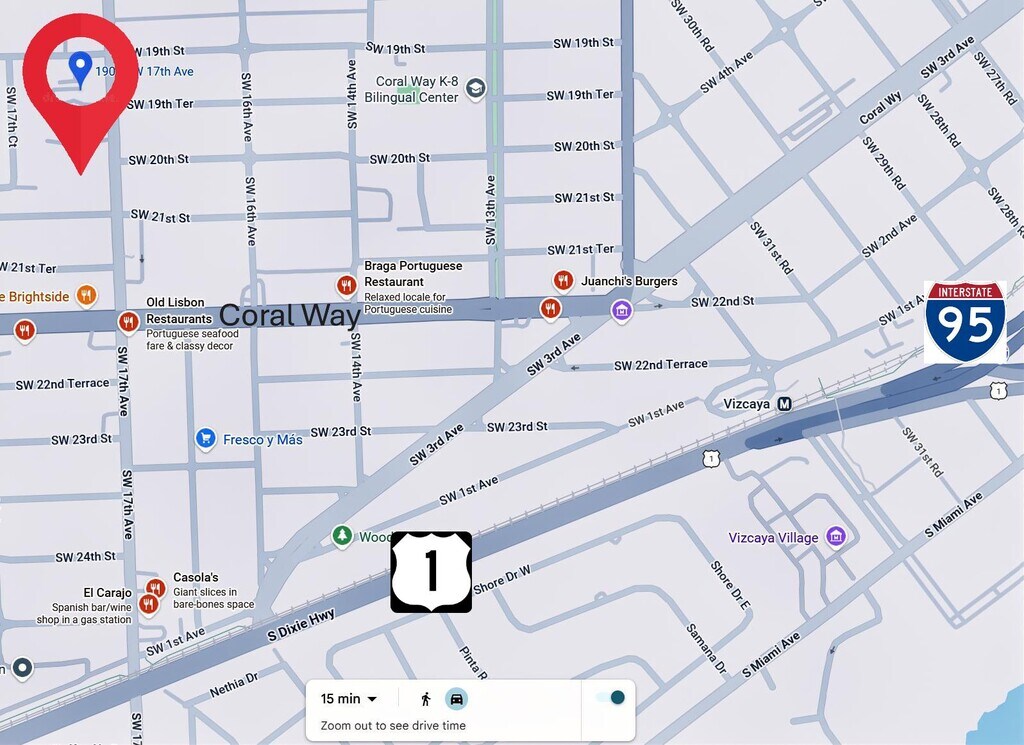Open the Vizcaya Village museum marker
The image size is (1024, 745).
pos(836,537)
